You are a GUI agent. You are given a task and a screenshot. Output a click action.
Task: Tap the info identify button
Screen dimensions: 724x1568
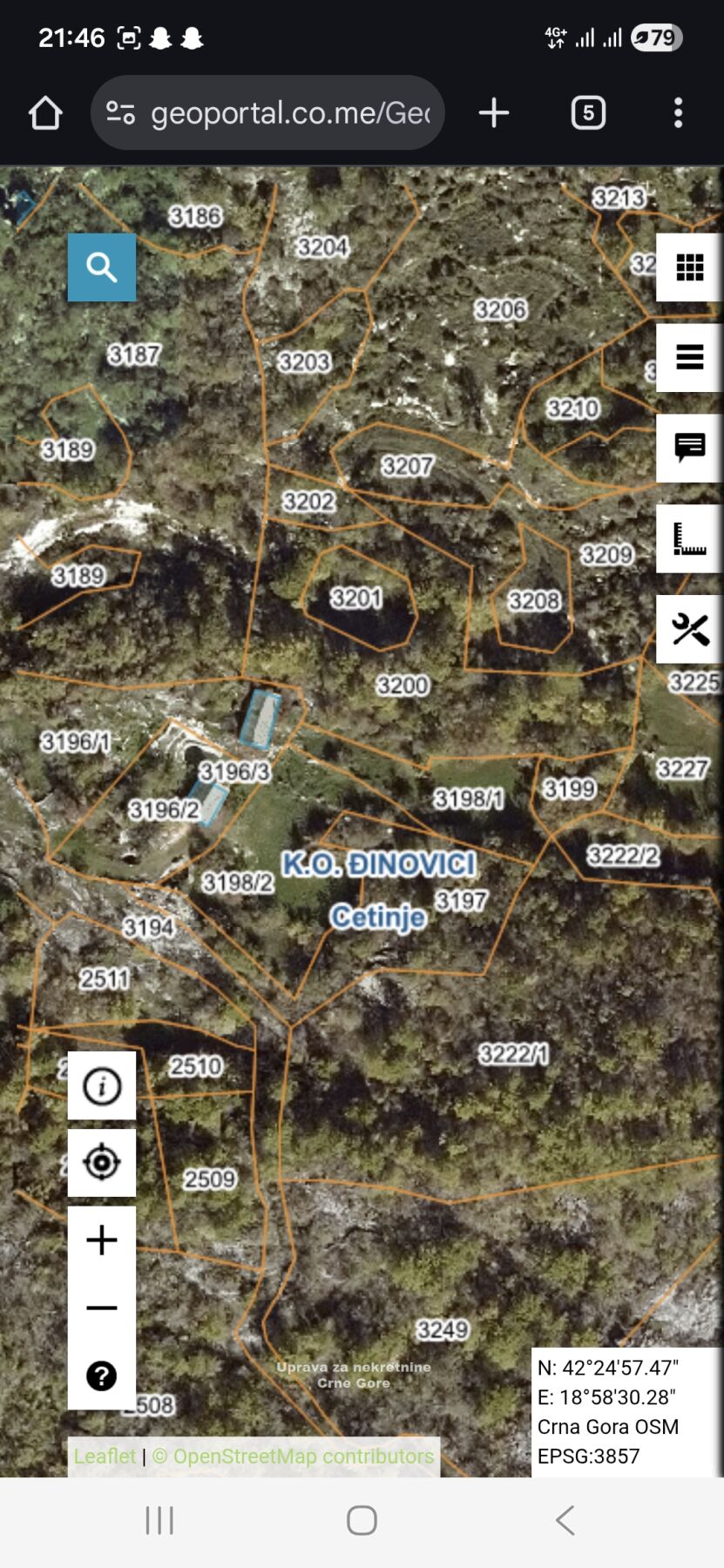pos(102,1086)
